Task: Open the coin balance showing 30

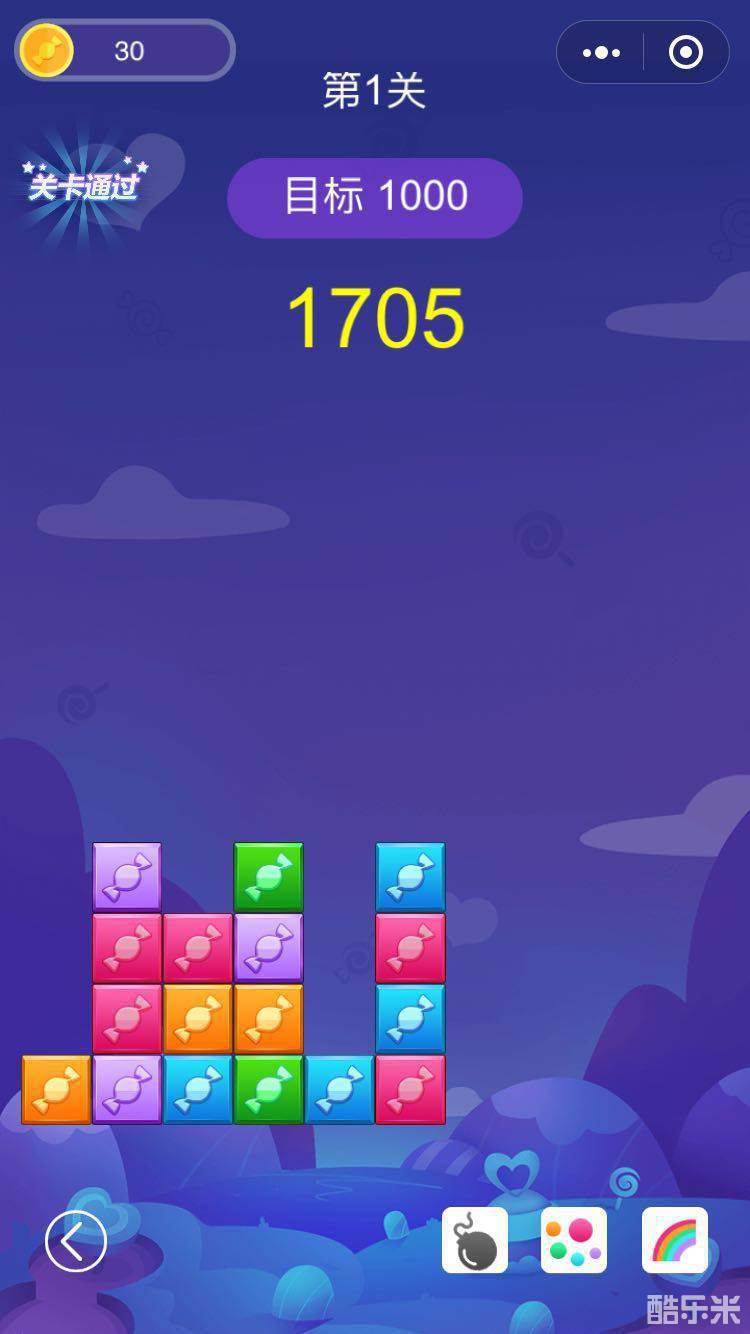Action: (125, 50)
